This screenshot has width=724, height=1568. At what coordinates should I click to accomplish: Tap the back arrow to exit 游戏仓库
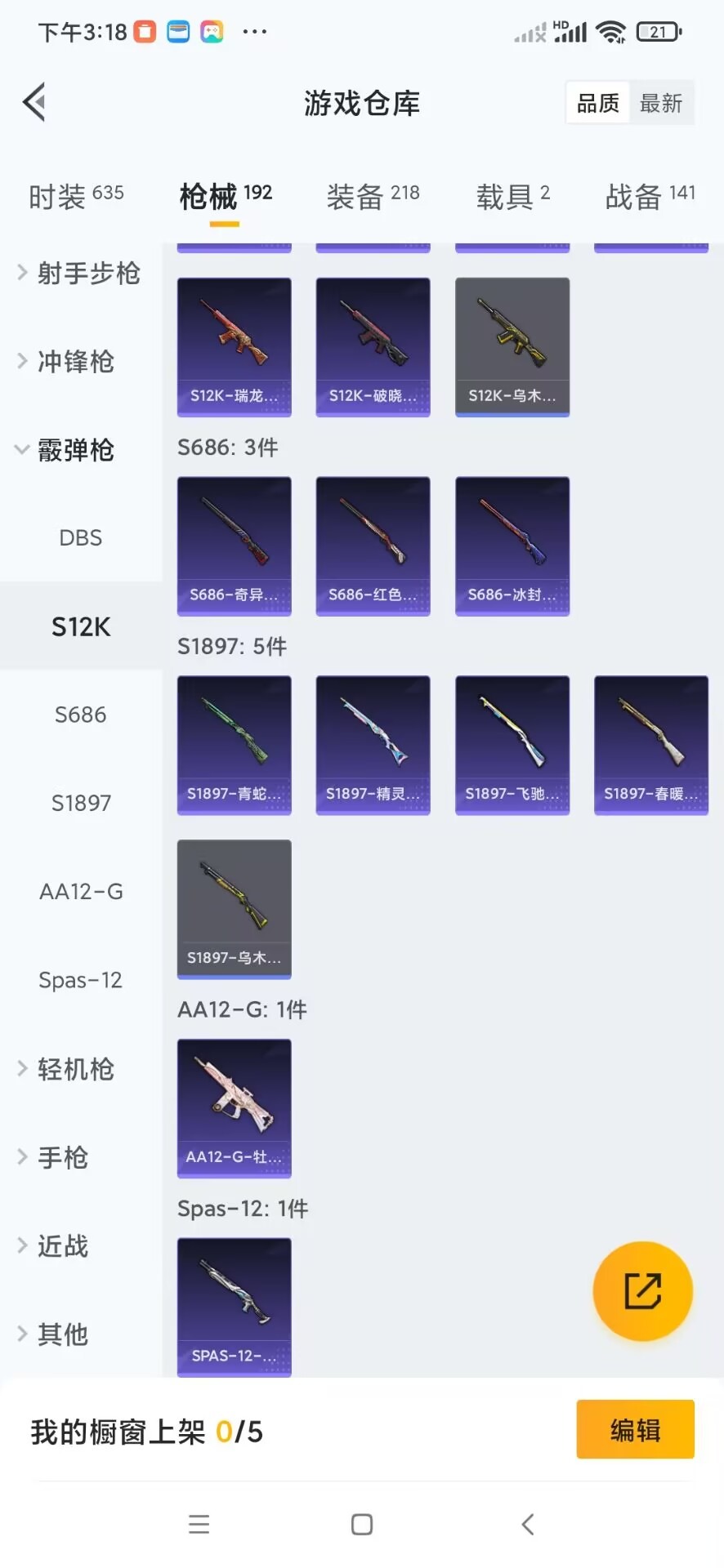click(33, 102)
